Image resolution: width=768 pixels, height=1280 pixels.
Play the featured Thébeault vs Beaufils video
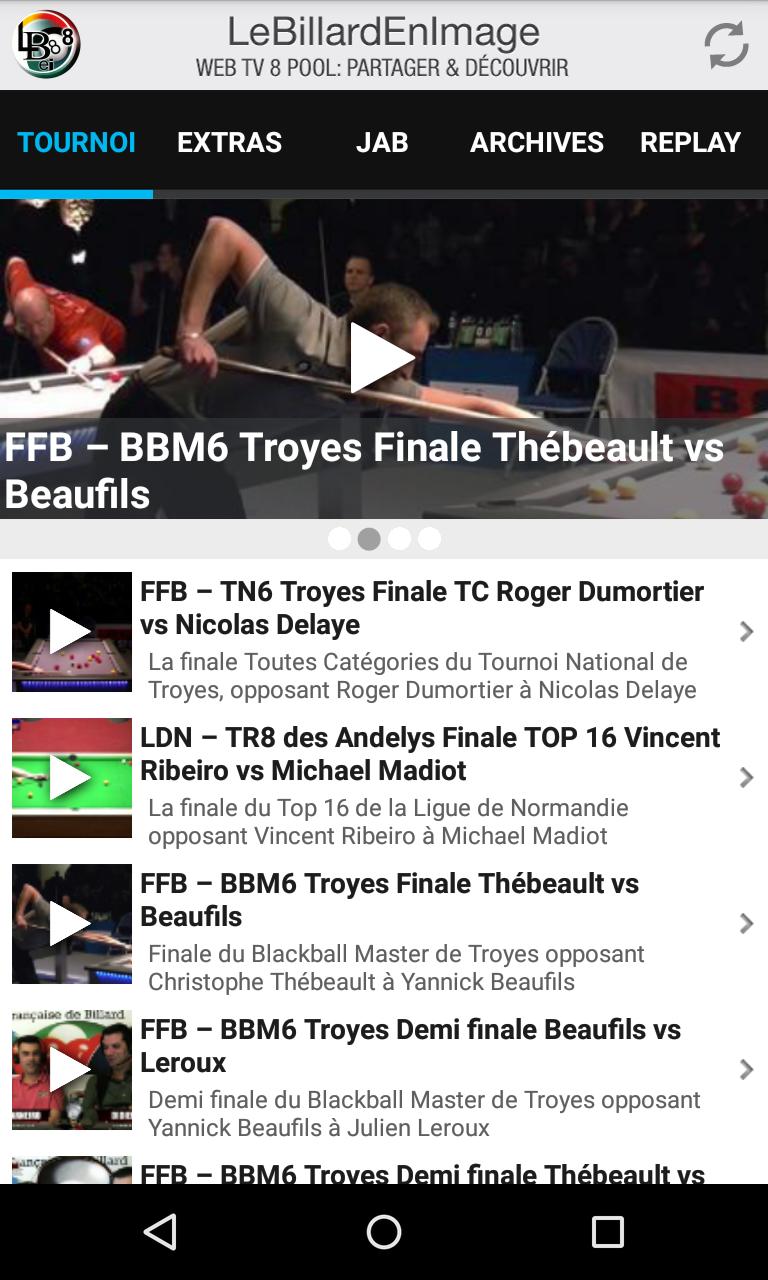[x=382, y=358]
